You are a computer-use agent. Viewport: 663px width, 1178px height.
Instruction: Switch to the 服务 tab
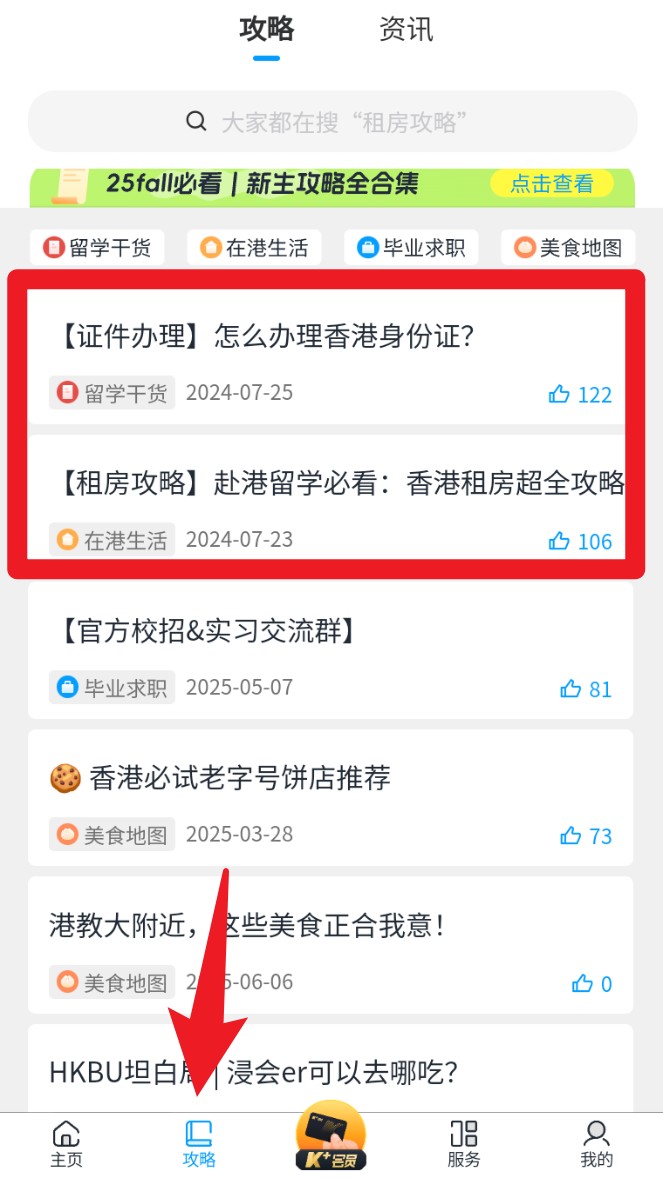point(464,1145)
